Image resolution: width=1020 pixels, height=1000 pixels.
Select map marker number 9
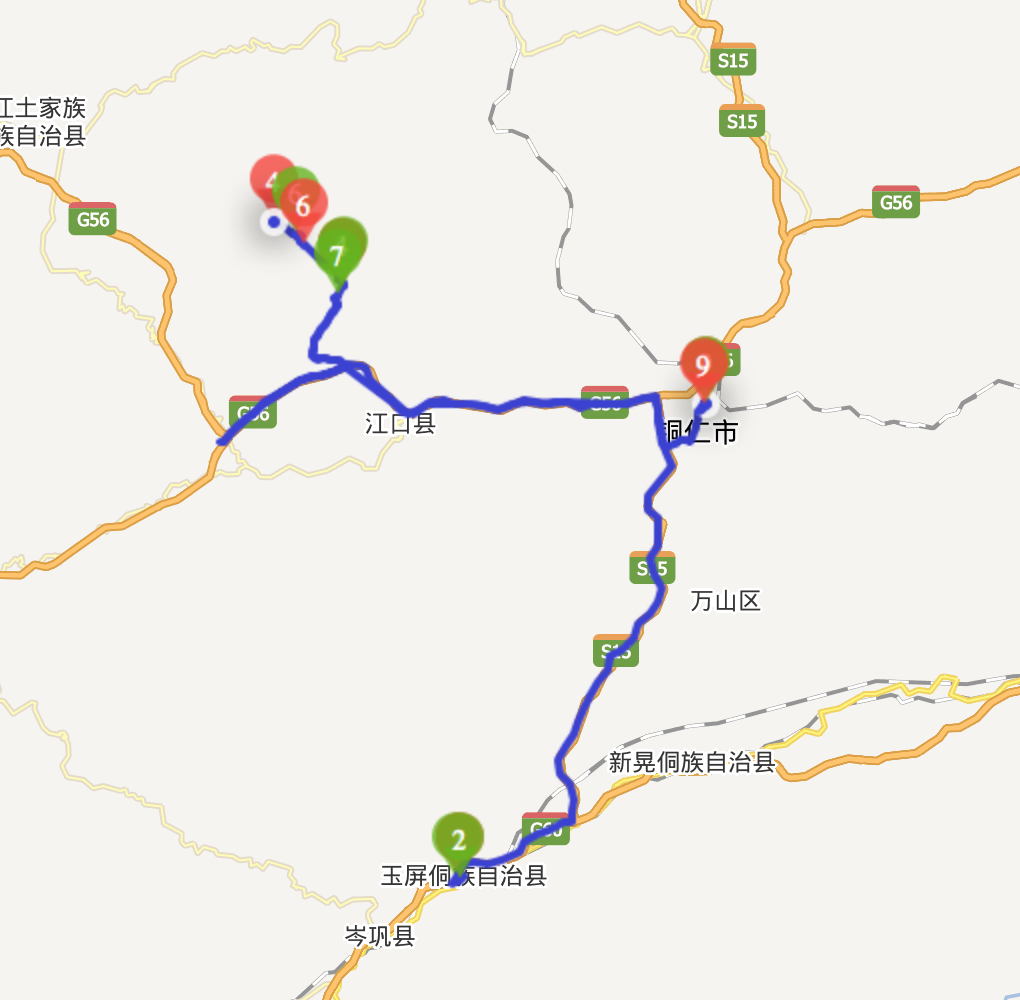tap(702, 366)
